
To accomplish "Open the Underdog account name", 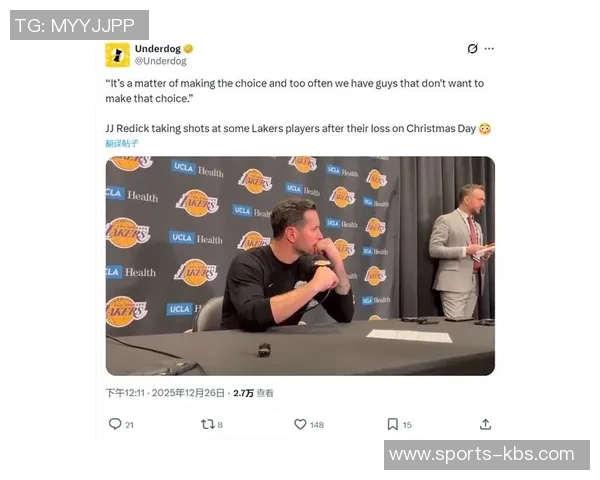I will point(156,48).
